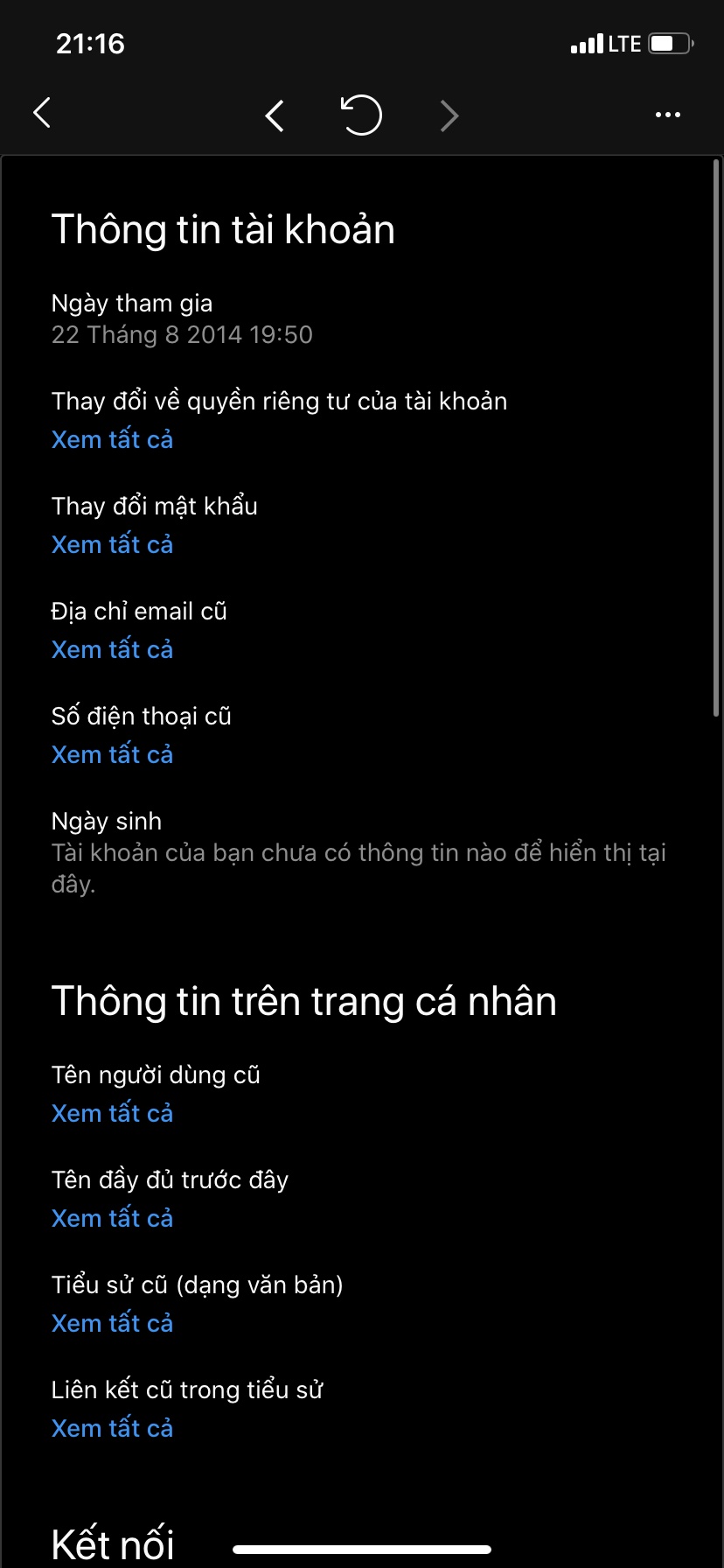The image size is (724, 1568).
Task: Tap the join date 22 Tháng 8 2014
Action: tap(182, 334)
